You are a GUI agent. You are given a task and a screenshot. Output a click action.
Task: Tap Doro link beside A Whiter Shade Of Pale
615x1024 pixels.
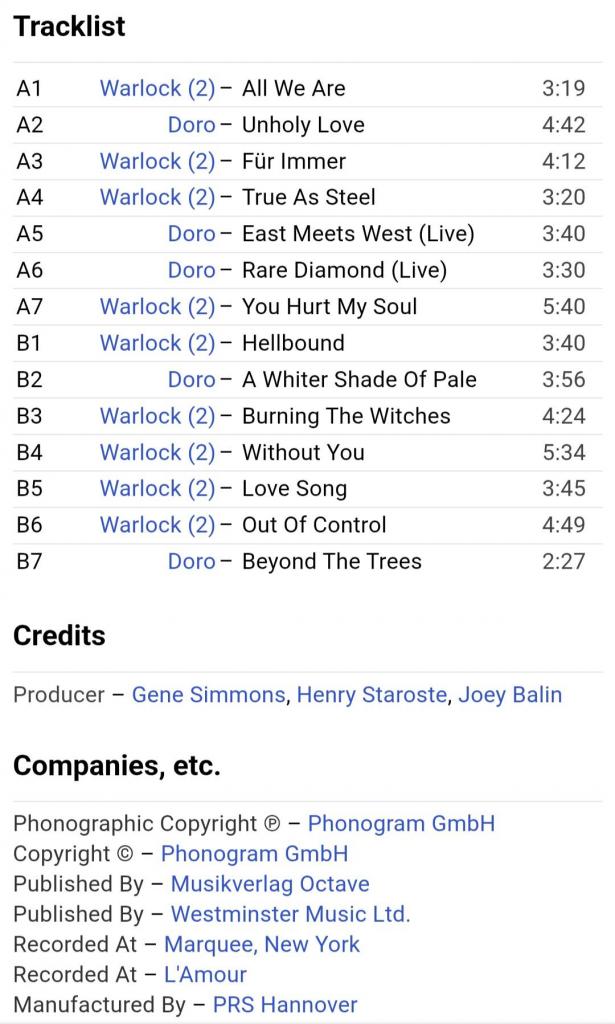191,380
